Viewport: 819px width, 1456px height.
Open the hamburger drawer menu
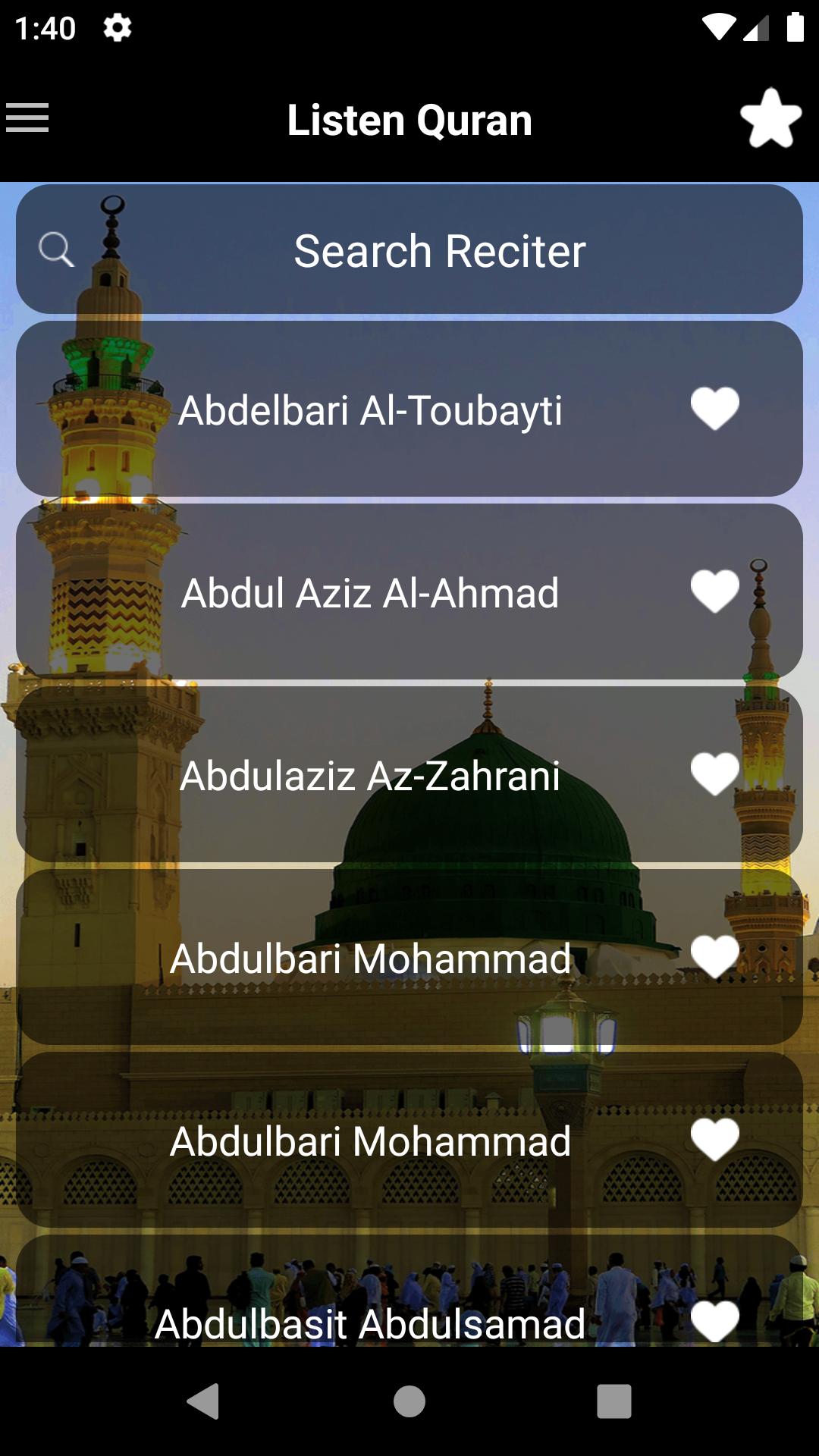click(27, 118)
